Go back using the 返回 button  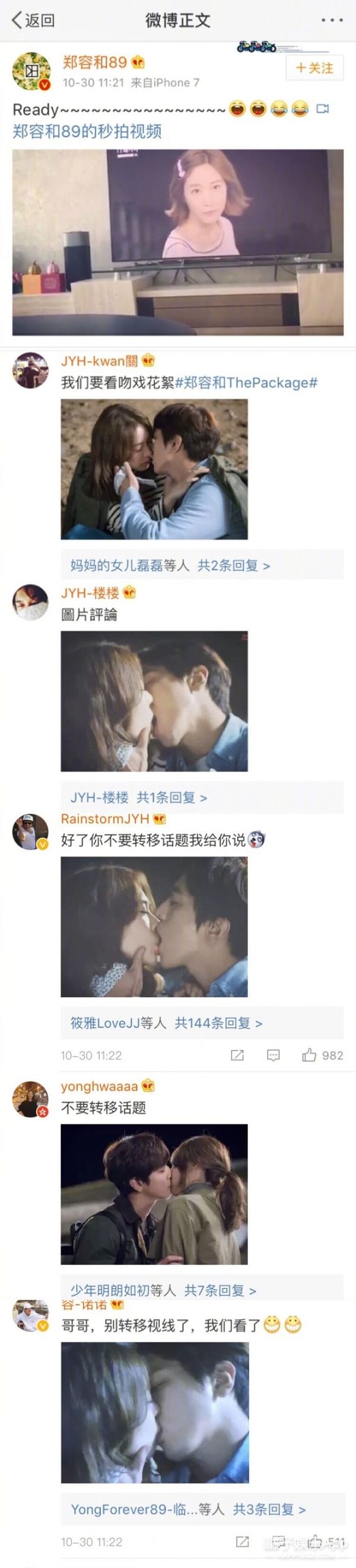(33, 20)
